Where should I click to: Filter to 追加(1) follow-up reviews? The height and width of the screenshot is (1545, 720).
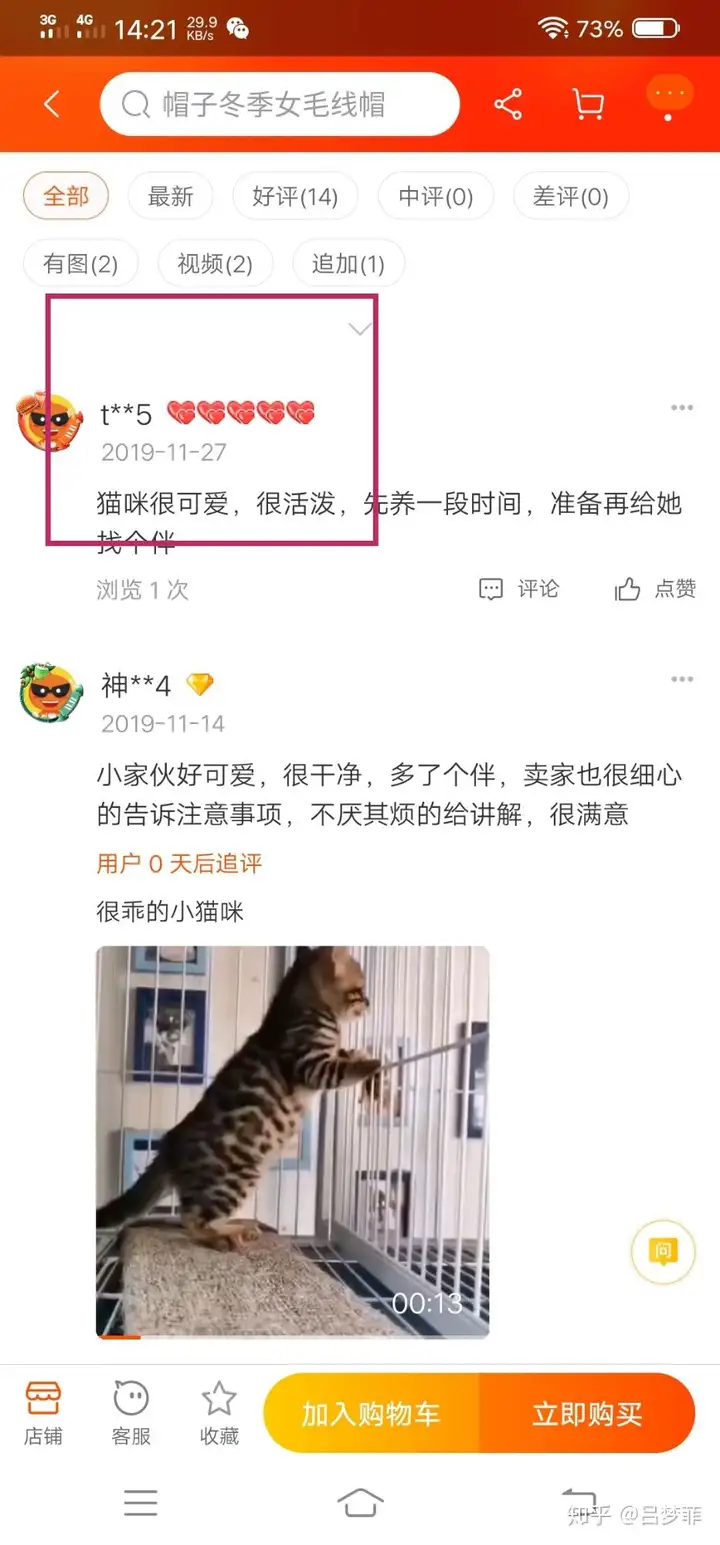pos(348,264)
